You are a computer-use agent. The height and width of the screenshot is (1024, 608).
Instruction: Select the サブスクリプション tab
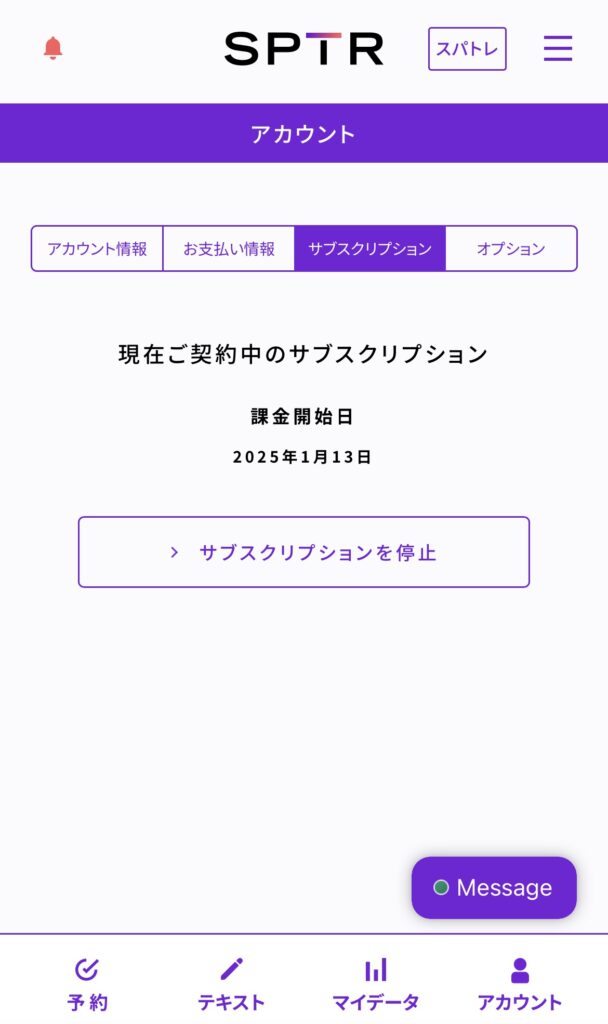click(x=370, y=249)
